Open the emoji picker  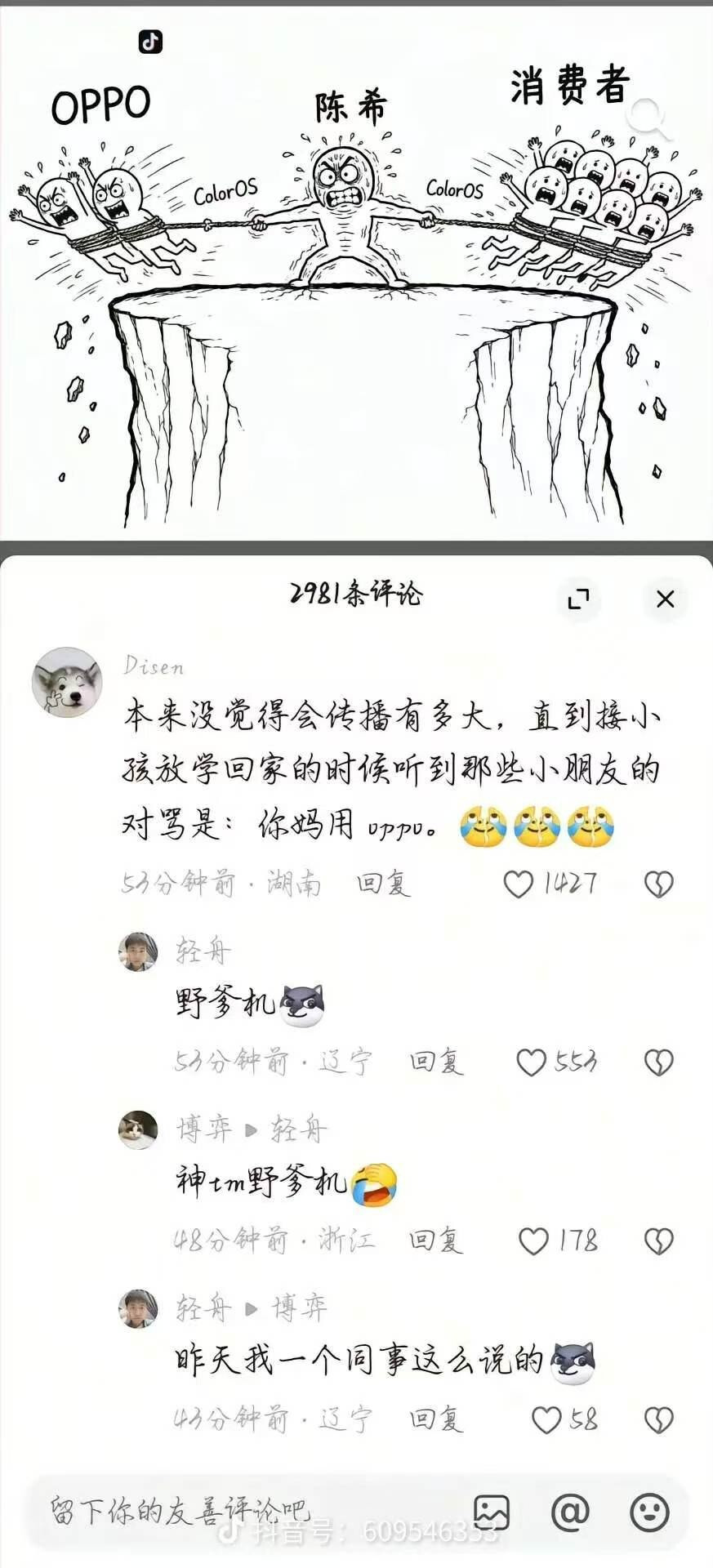pyautogui.click(x=650, y=1512)
